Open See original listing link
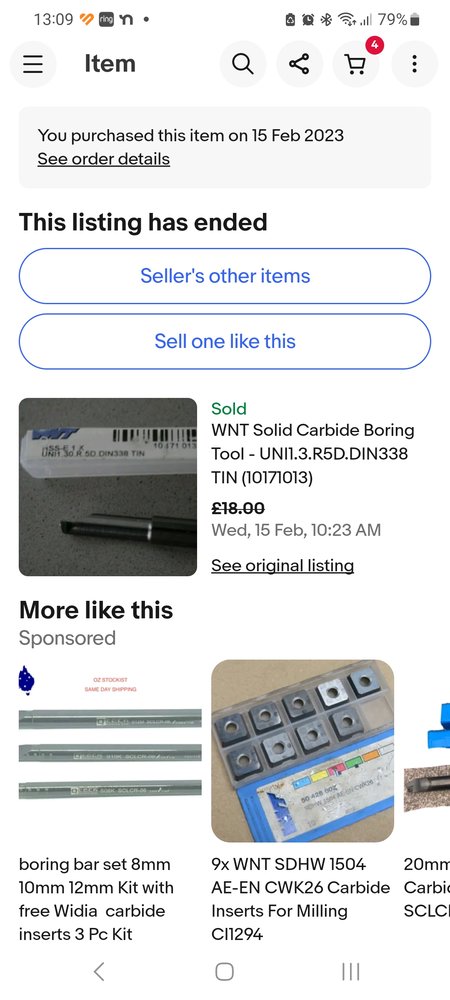Image resolution: width=450 pixels, height=1000 pixels. tap(282, 565)
